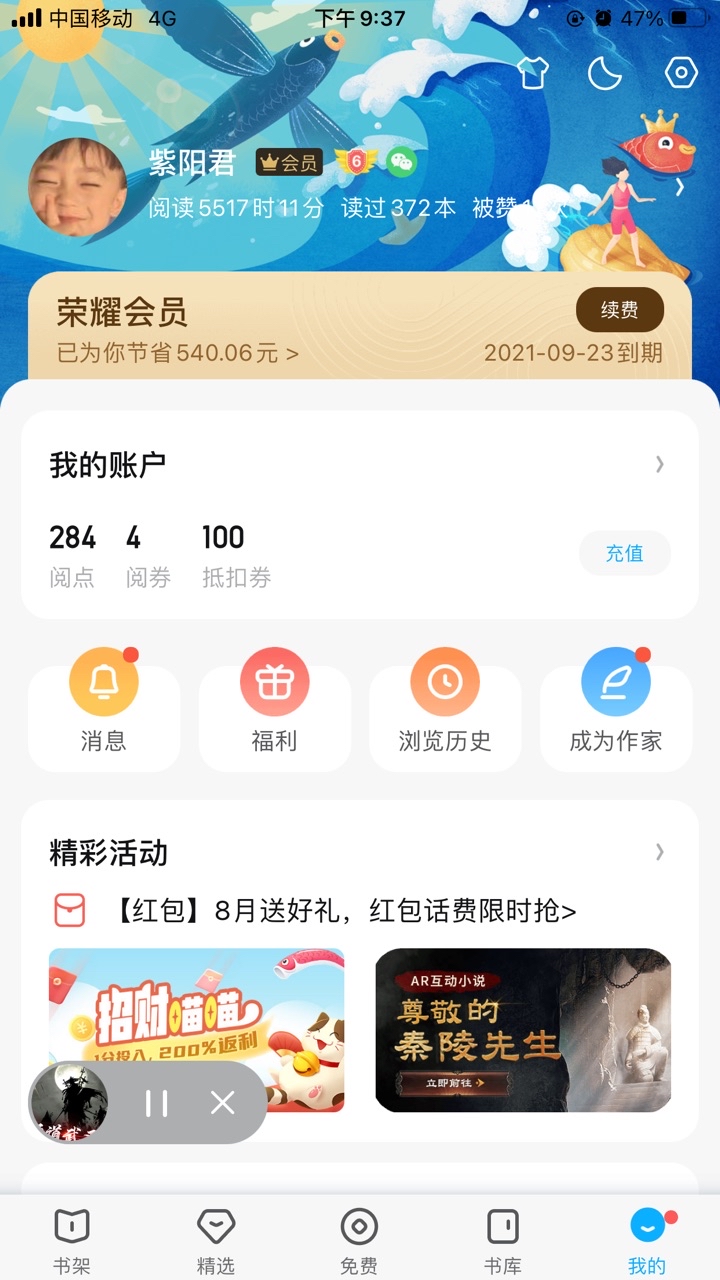Expand the 精彩活动 chevron

(659, 852)
